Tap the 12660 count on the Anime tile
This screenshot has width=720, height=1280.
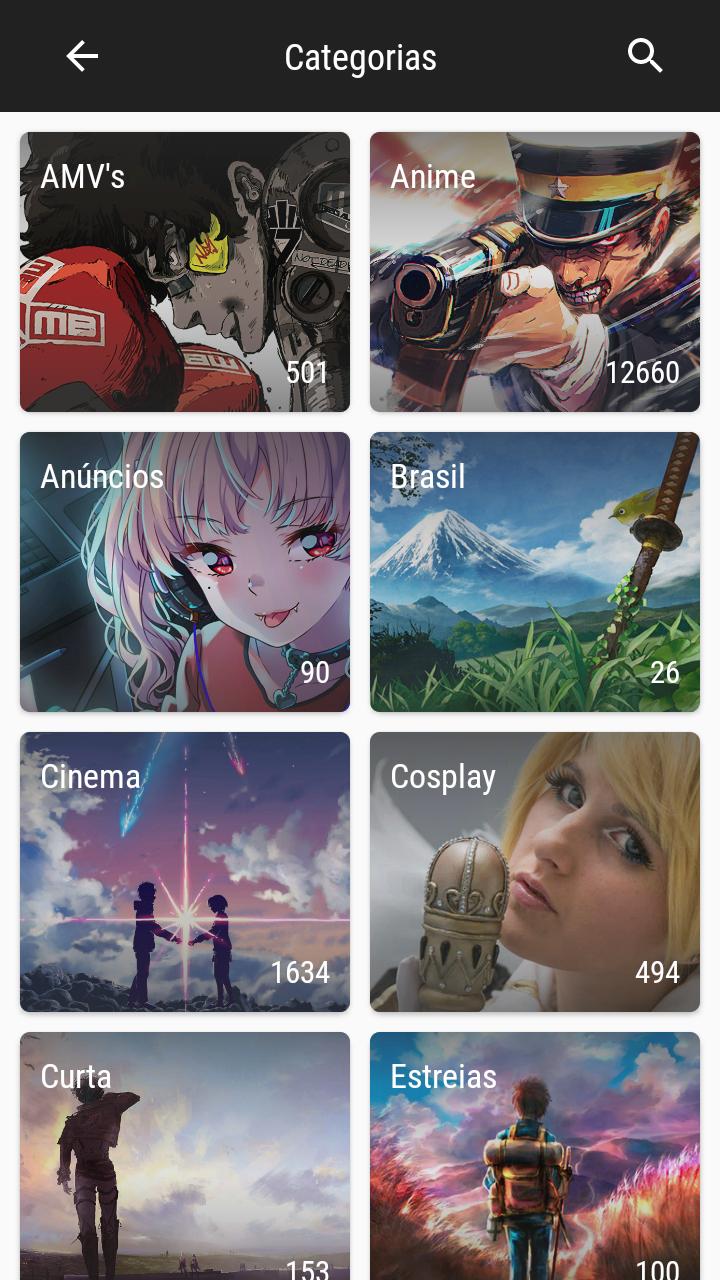[641, 372]
